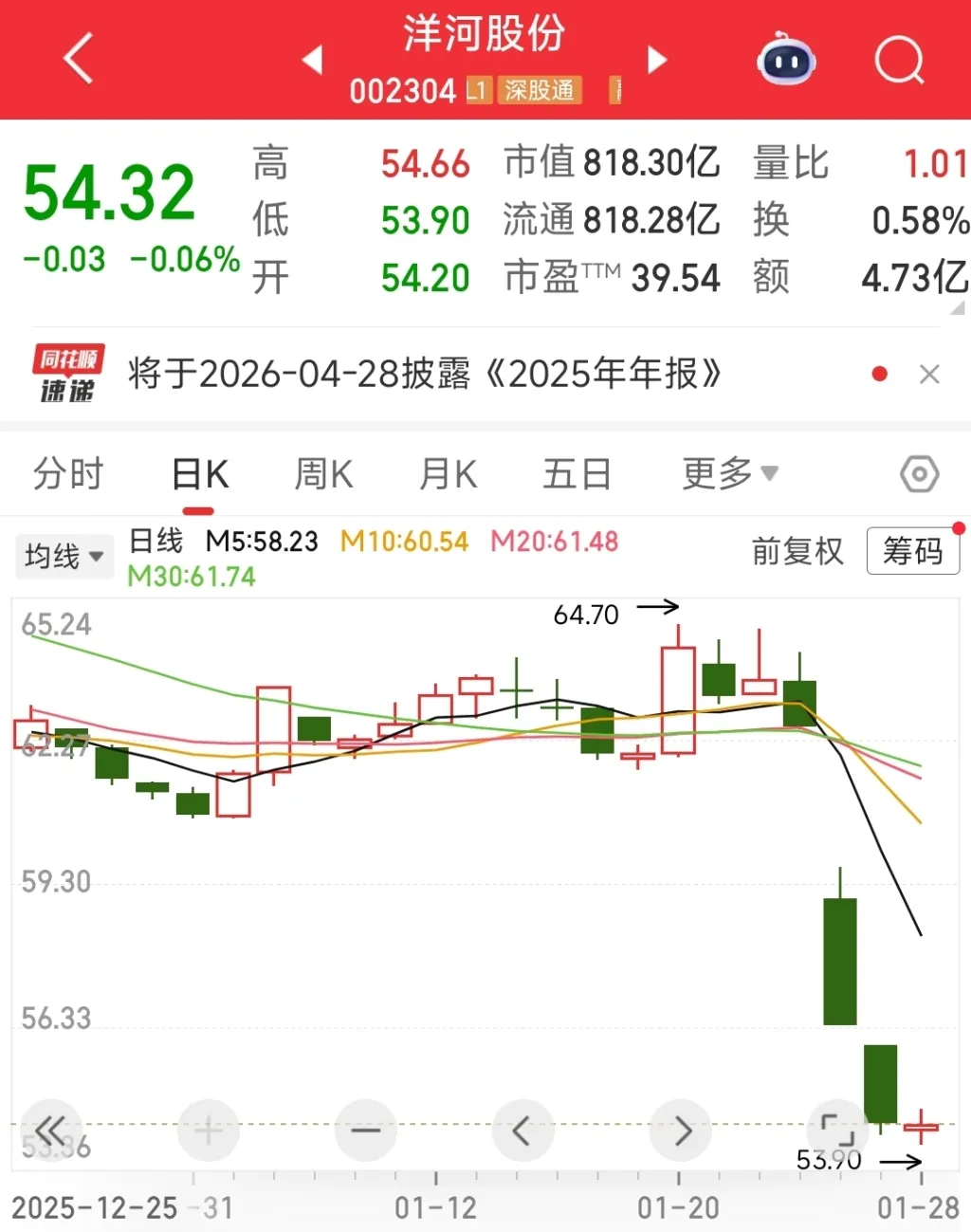Switch to the next stock
Image resolution: width=971 pixels, height=1232 pixels.
pyautogui.click(x=656, y=60)
